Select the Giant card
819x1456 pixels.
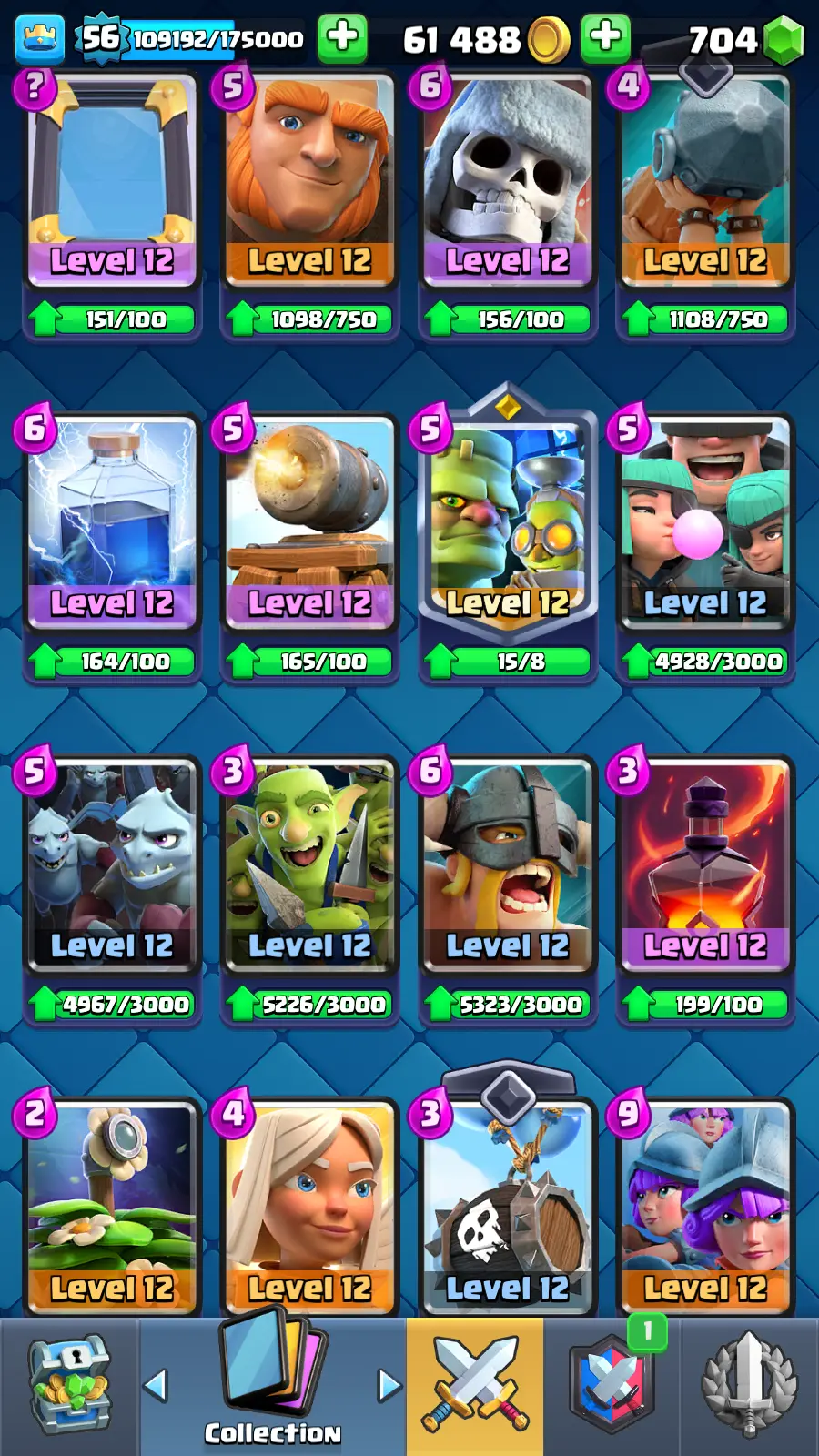(x=309, y=182)
